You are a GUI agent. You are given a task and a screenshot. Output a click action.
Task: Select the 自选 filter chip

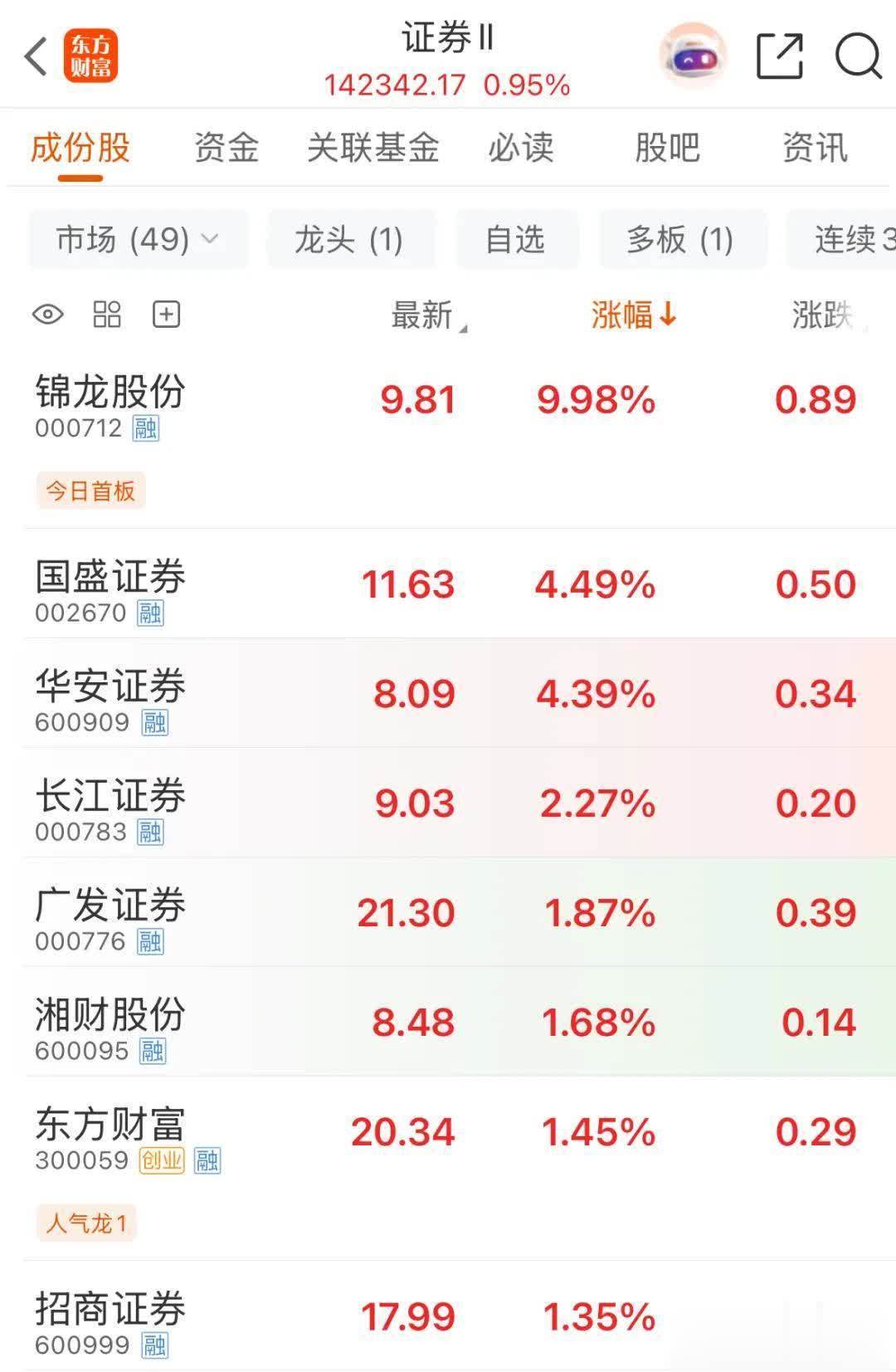pyautogui.click(x=515, y=239)
